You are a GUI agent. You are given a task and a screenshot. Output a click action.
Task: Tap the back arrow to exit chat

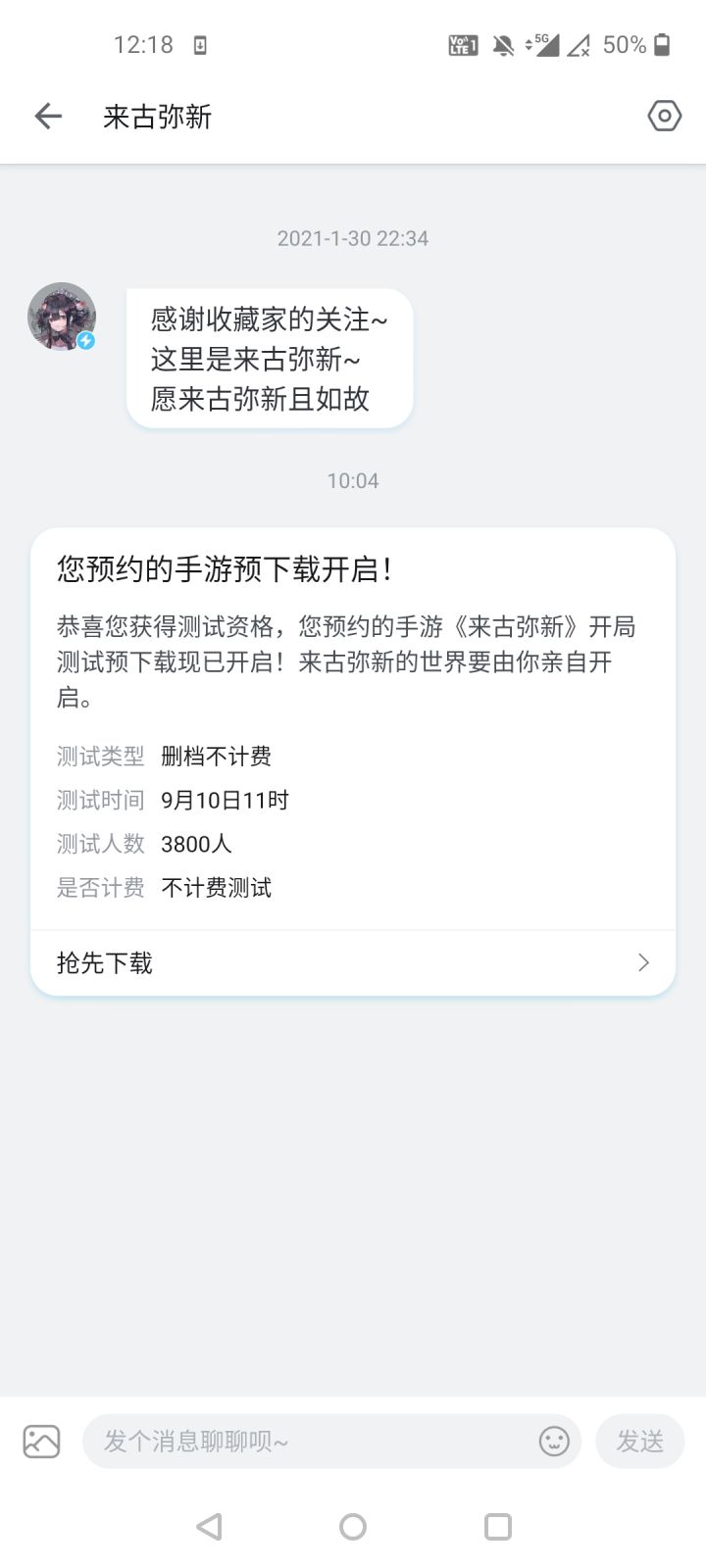click(x=47, y=116)
